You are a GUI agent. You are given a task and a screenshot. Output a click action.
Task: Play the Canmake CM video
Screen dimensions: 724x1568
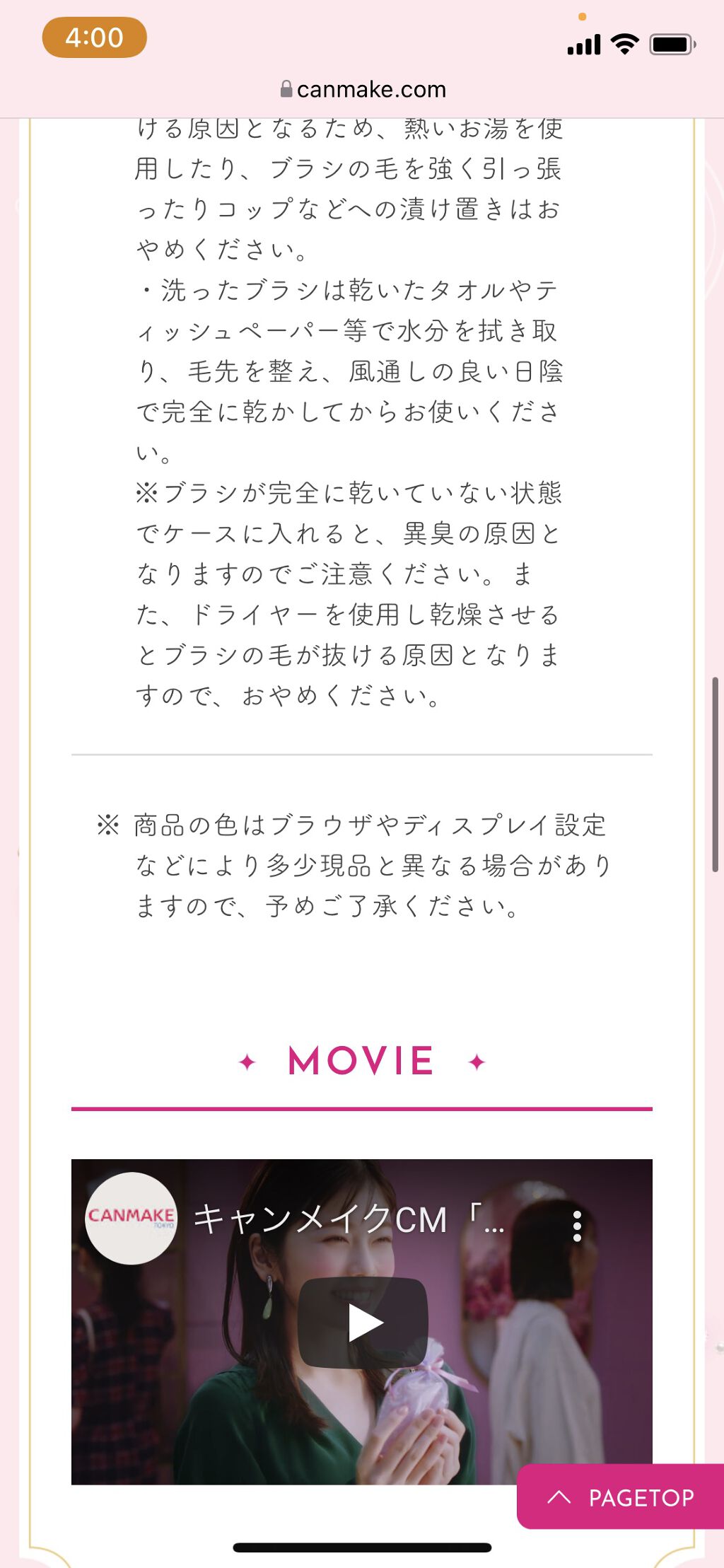[x=363, y=1323]
